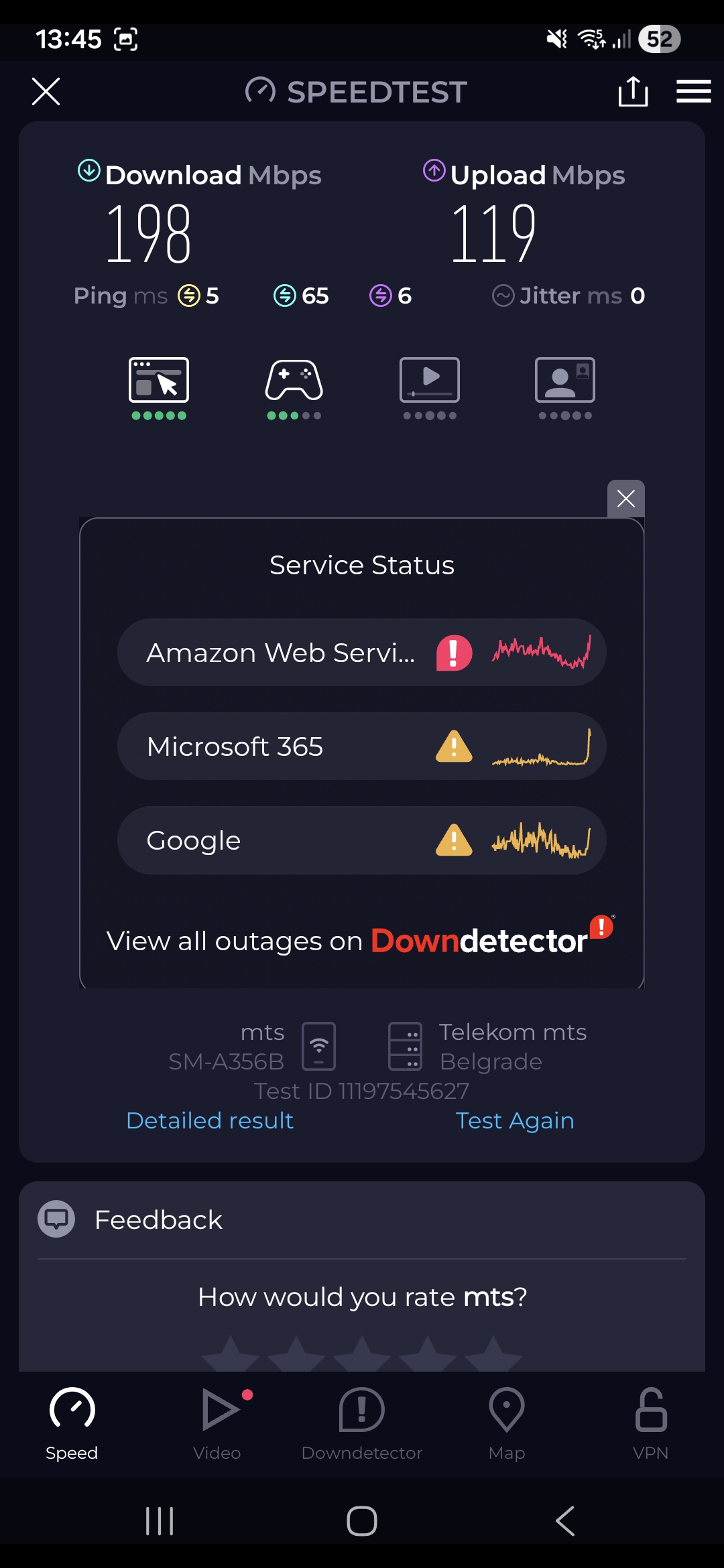Close the speedtest result screen
Screen dimensions: 724x1568
click(46, 91)
